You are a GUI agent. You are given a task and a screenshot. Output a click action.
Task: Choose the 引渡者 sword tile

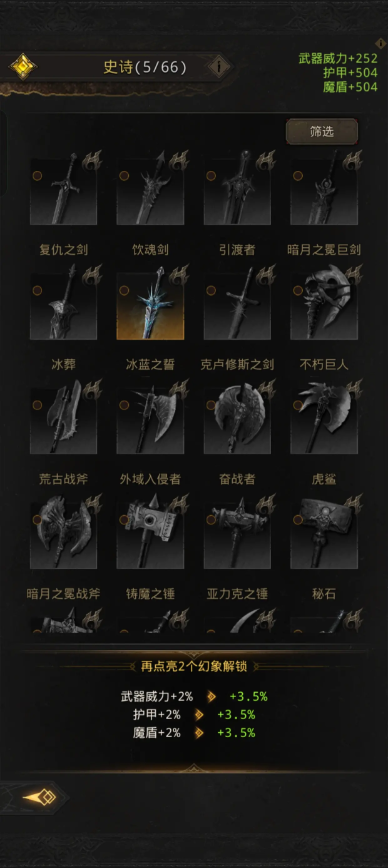(x=237, y=189)
